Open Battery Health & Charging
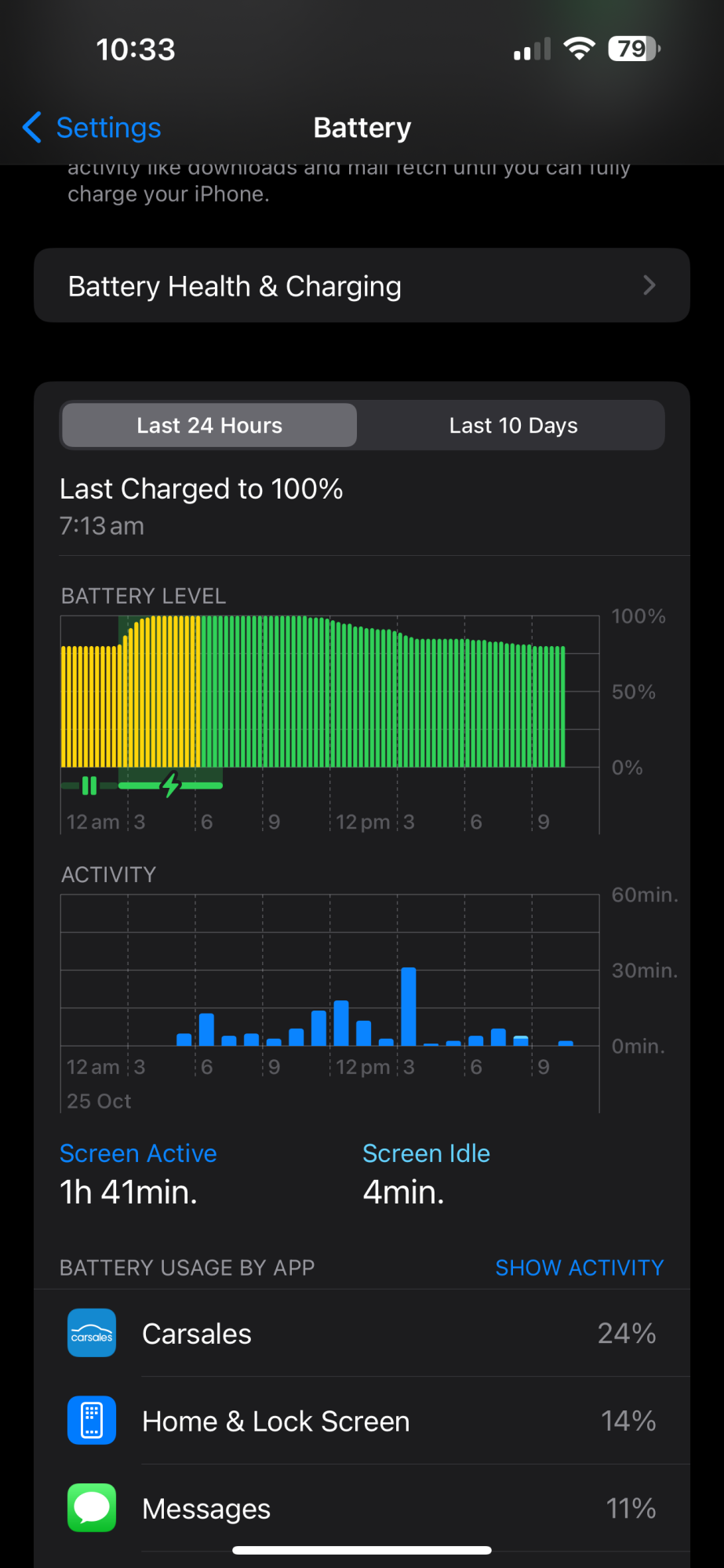The height and width of the screenshot is (1568, 724). coord(362,286)
